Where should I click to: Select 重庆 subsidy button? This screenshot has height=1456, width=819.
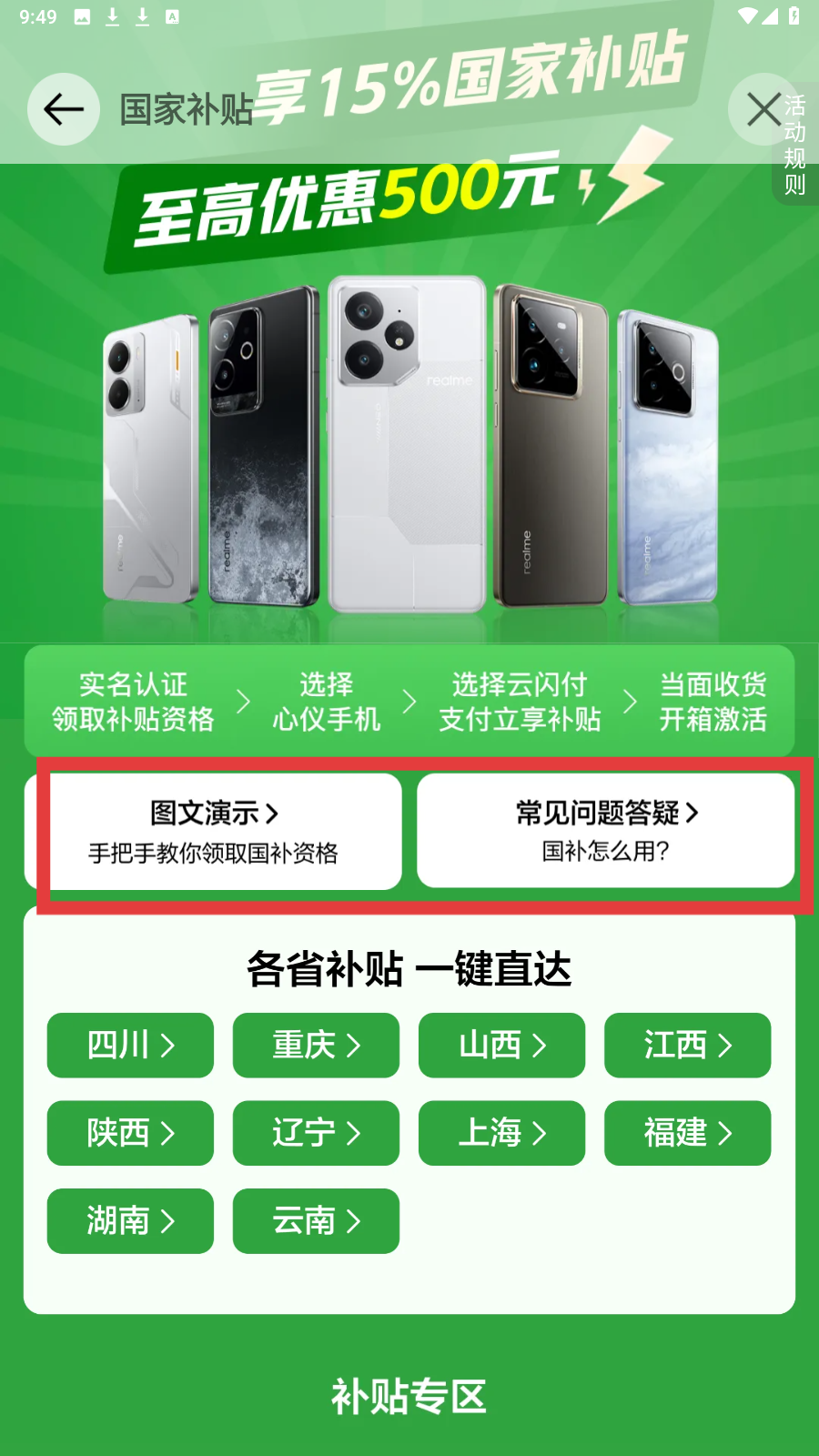click(316, 1046)
